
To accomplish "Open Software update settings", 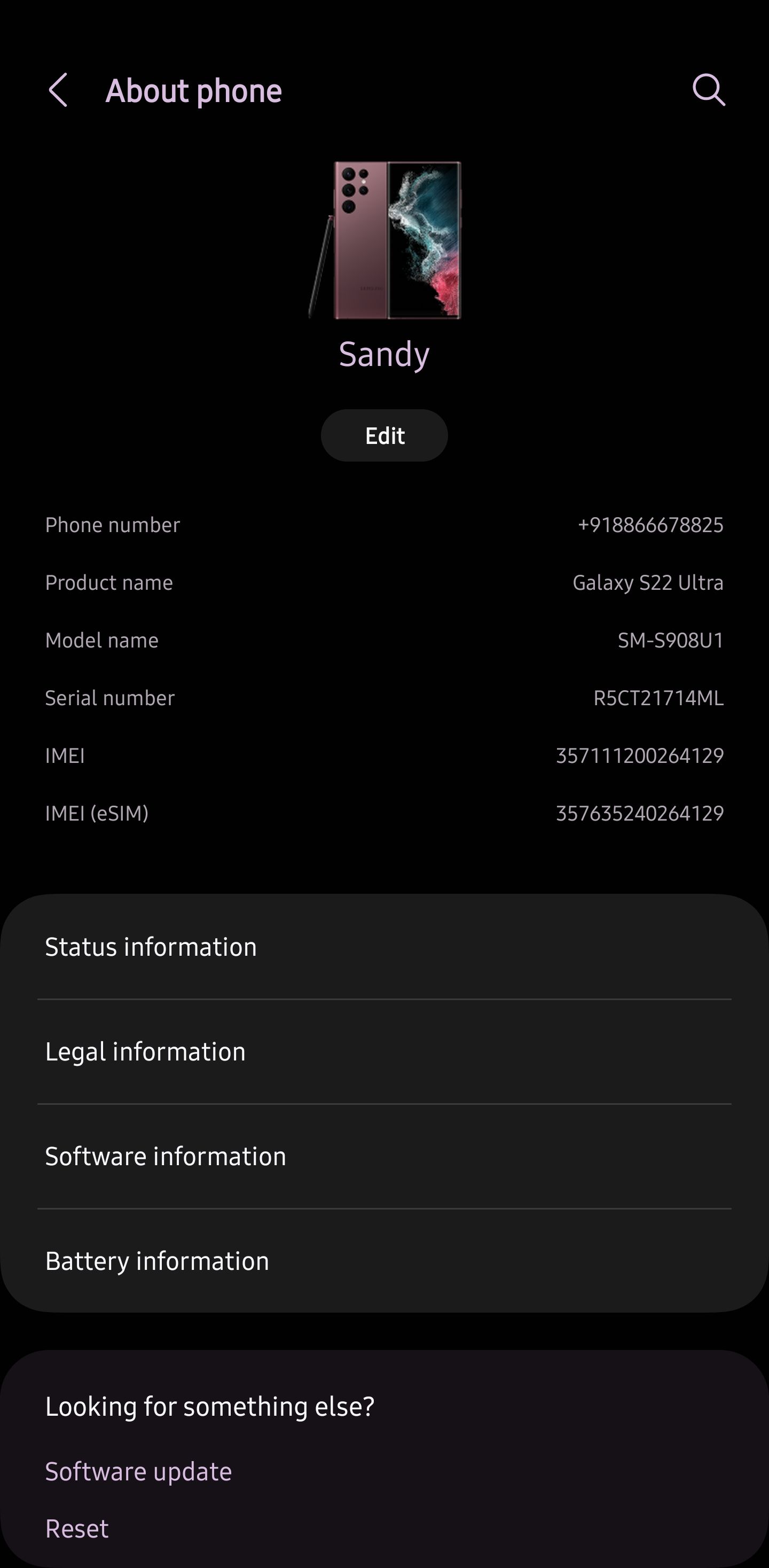I will (x=139, y=1470).
